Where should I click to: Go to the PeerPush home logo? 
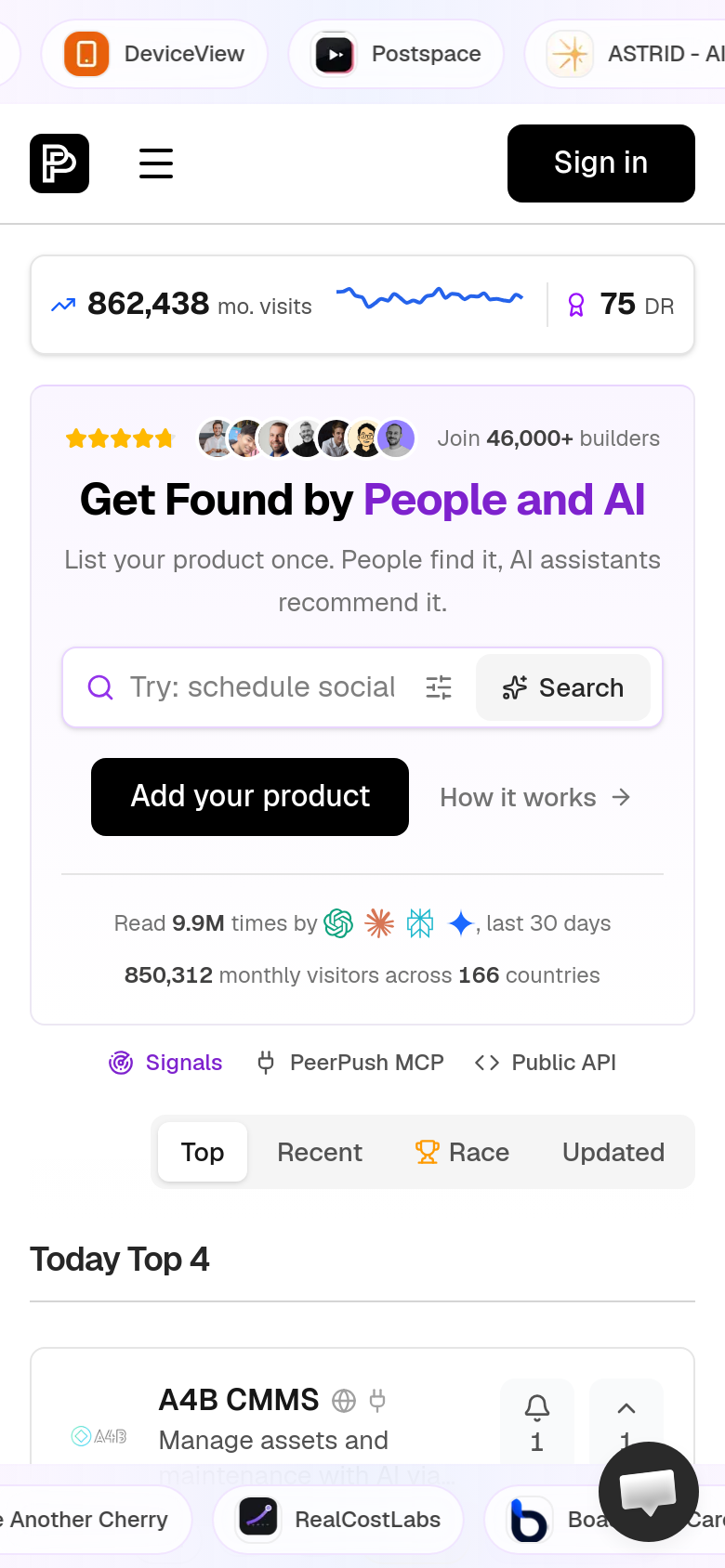pos(59,163)
